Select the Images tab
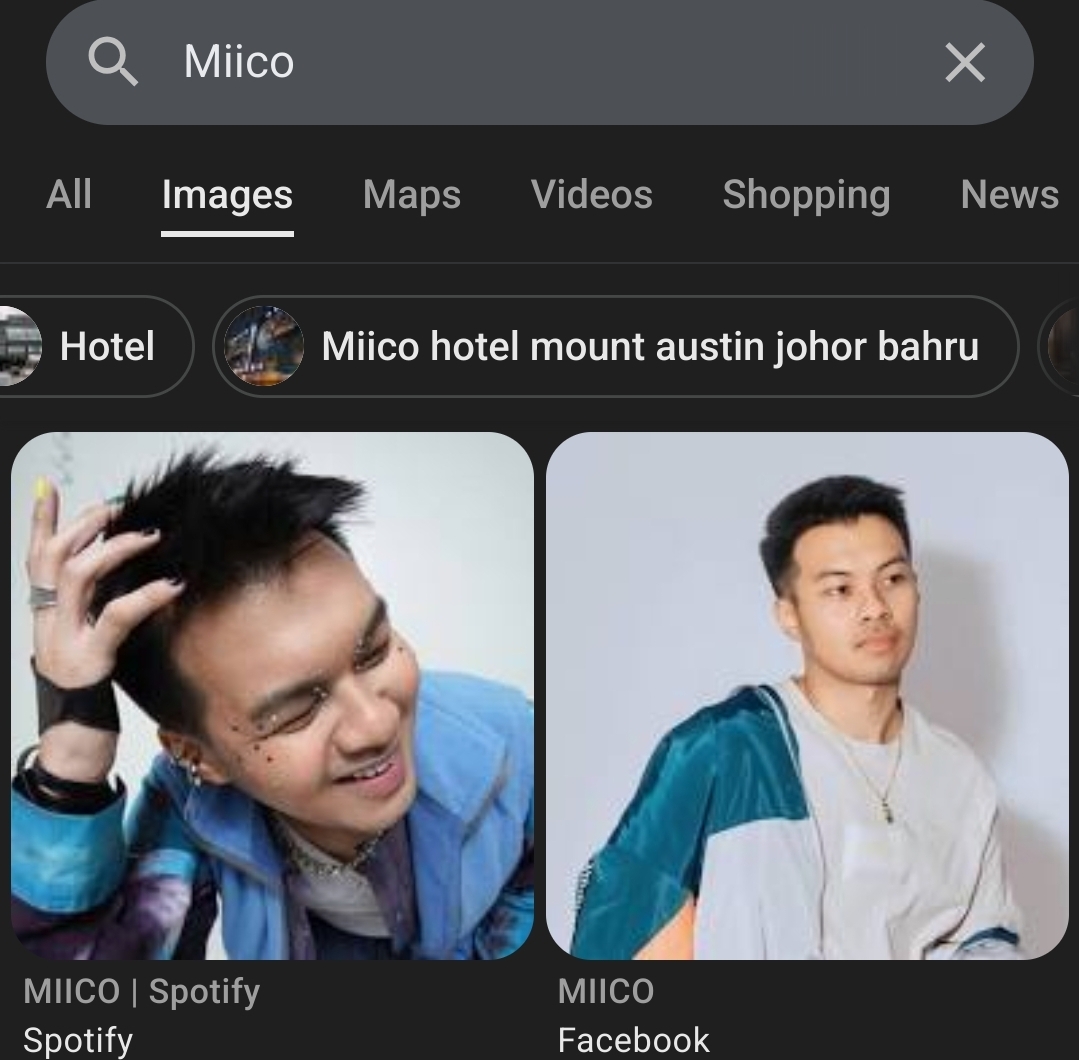The width and height of the screenshot is (1079, 1060). point(227,194)
